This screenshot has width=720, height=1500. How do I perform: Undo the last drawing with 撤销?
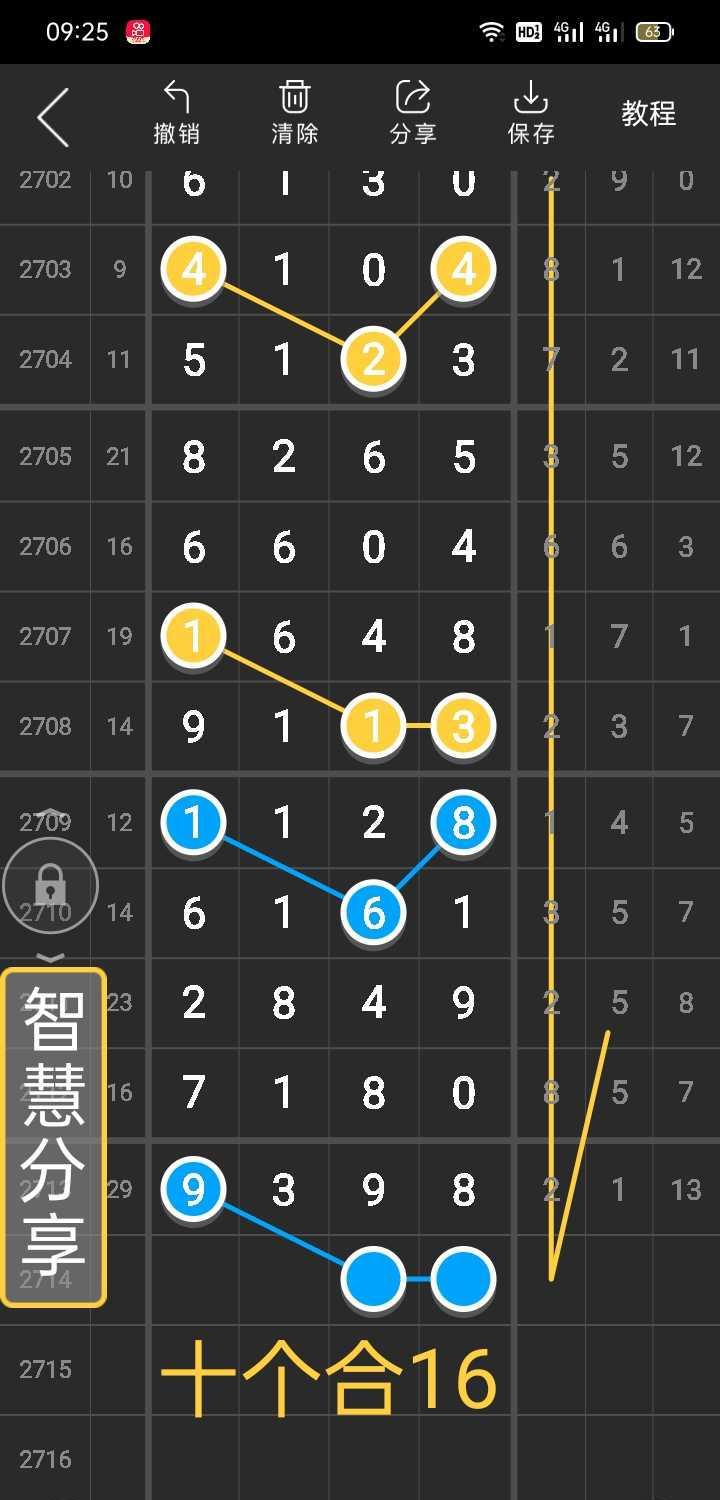(x=177, y=114)
